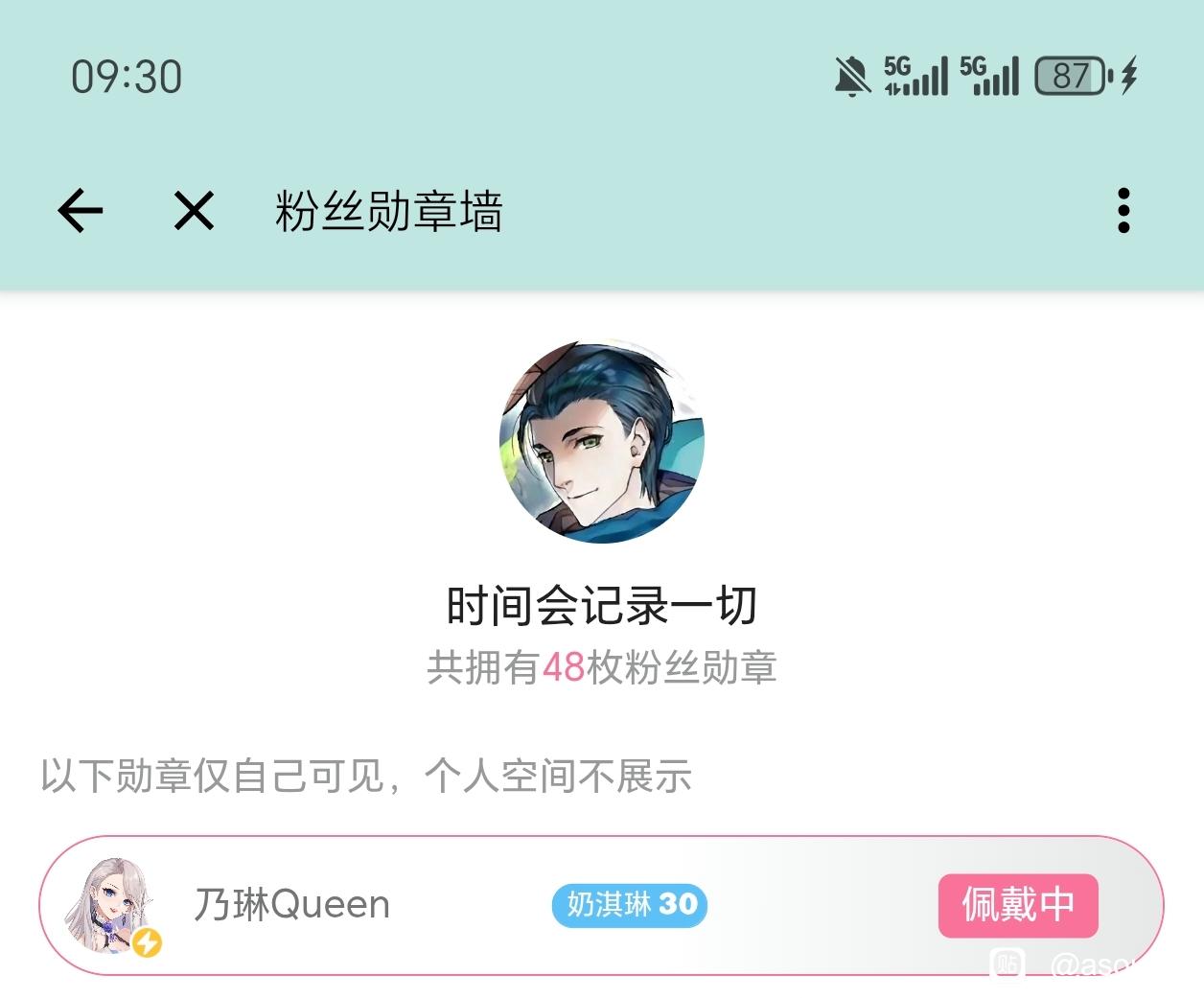This screenshot has width=1204, height=998.
Task: Close the 粉丝勋章墙 page
Action: coord(194,210)
